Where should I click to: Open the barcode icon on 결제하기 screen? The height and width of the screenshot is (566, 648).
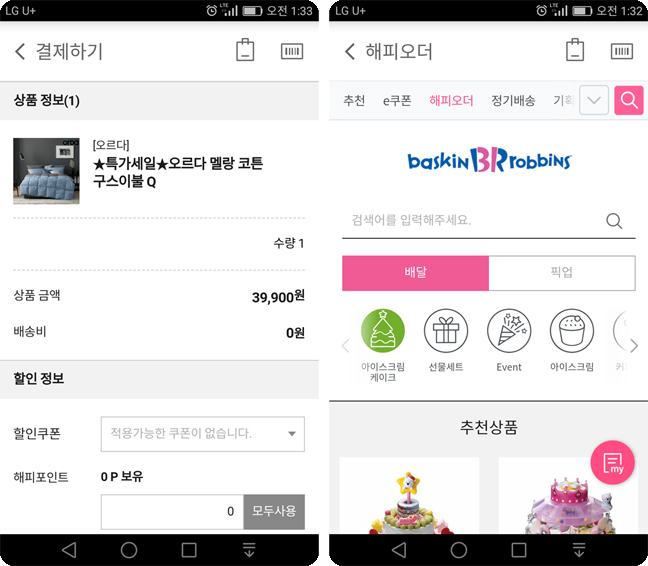point(292,51)
